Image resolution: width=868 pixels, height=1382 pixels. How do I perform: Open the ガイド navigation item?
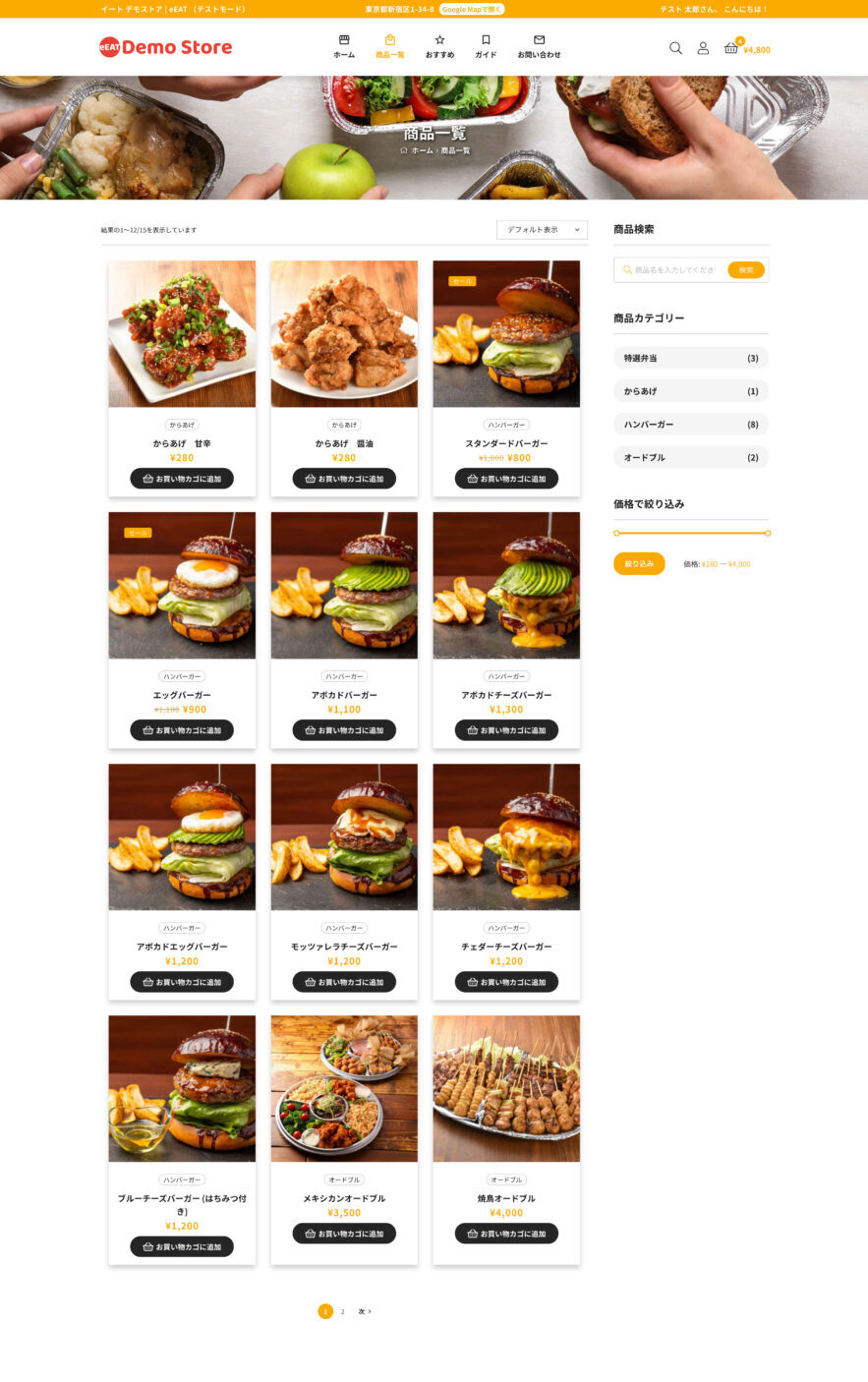tap(486, 46)
